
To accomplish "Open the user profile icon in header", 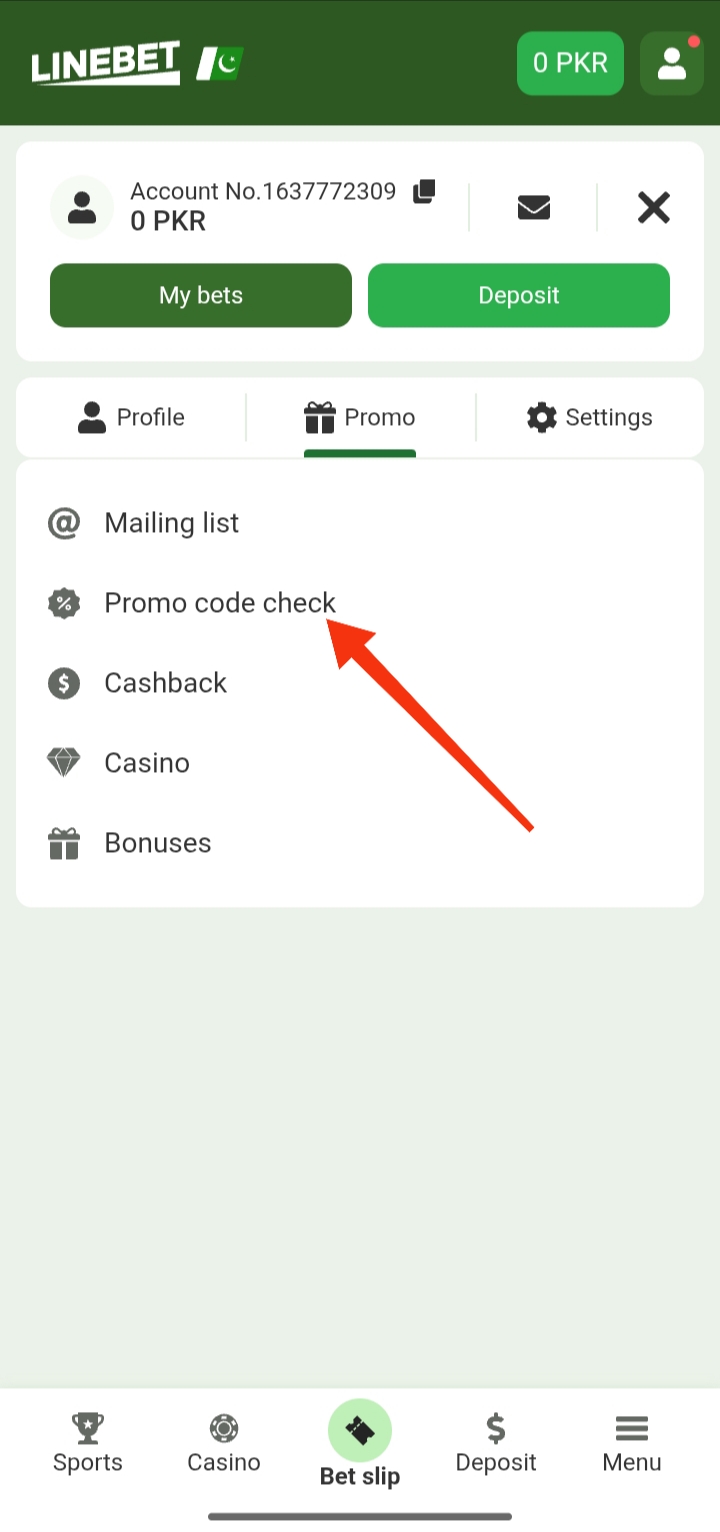I will (x=672, y=63).
